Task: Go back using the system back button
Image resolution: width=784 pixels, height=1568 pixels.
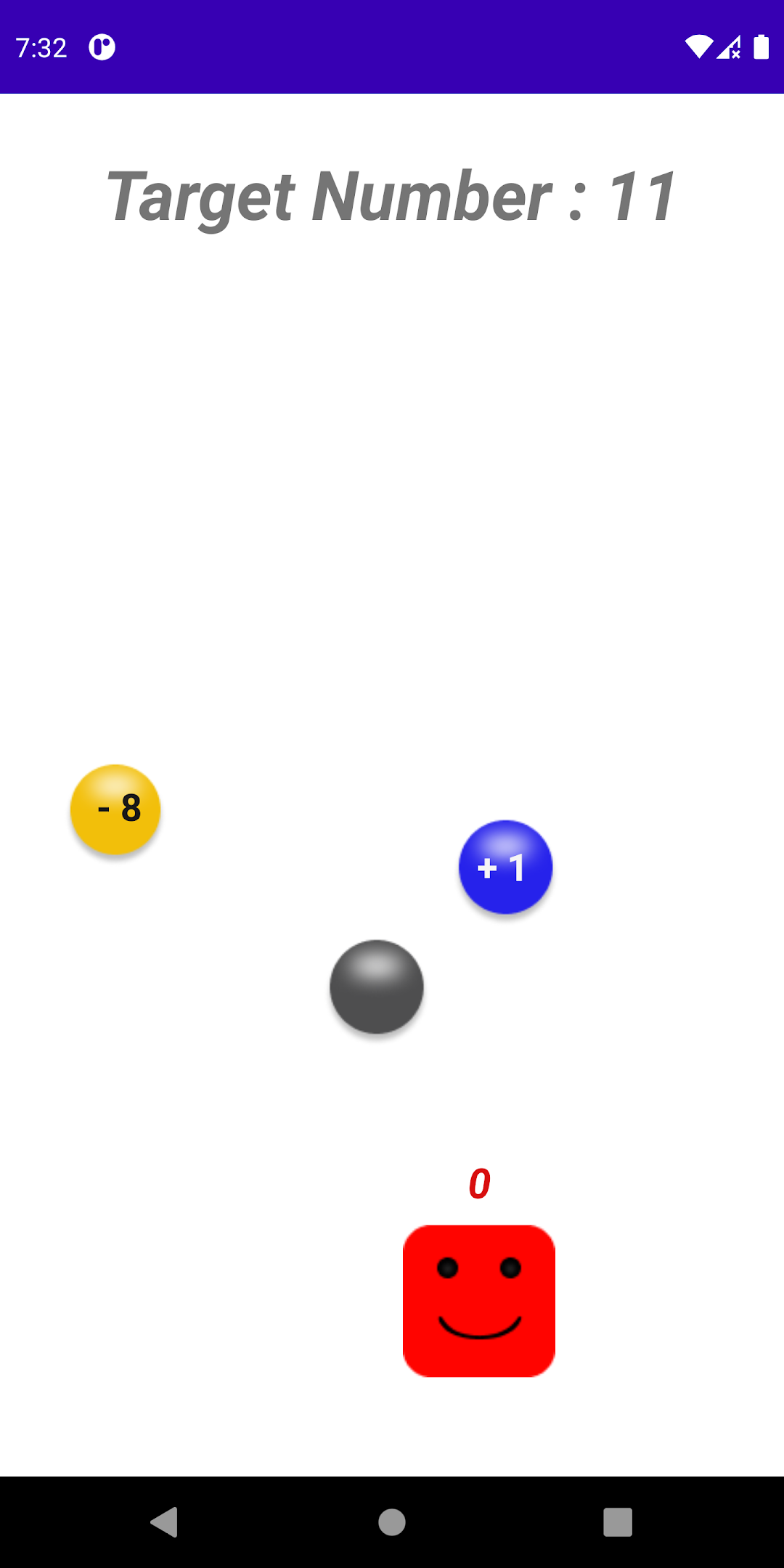Action: click(165, 1522)
